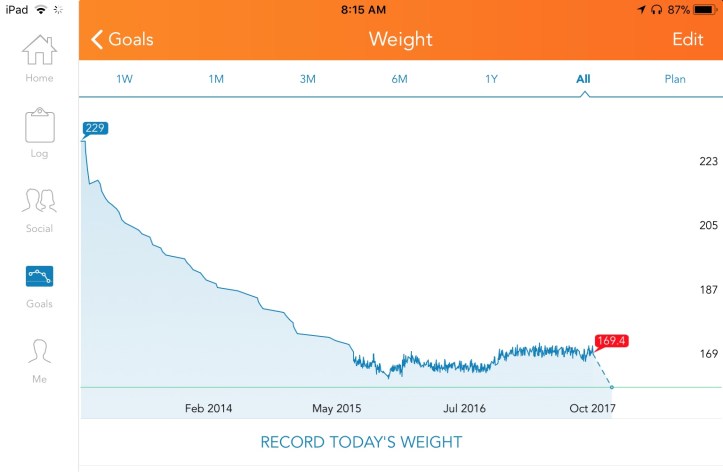Open the Me profile section
723x472 pixels.
39,360
